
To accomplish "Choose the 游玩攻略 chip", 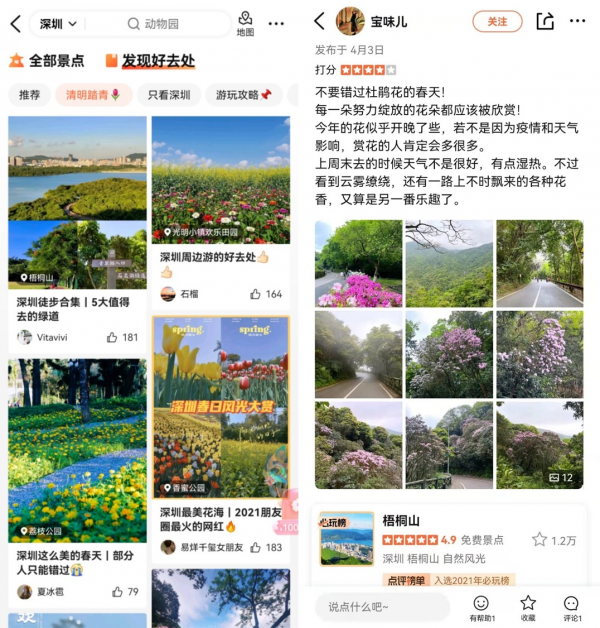I will (244, 95).
